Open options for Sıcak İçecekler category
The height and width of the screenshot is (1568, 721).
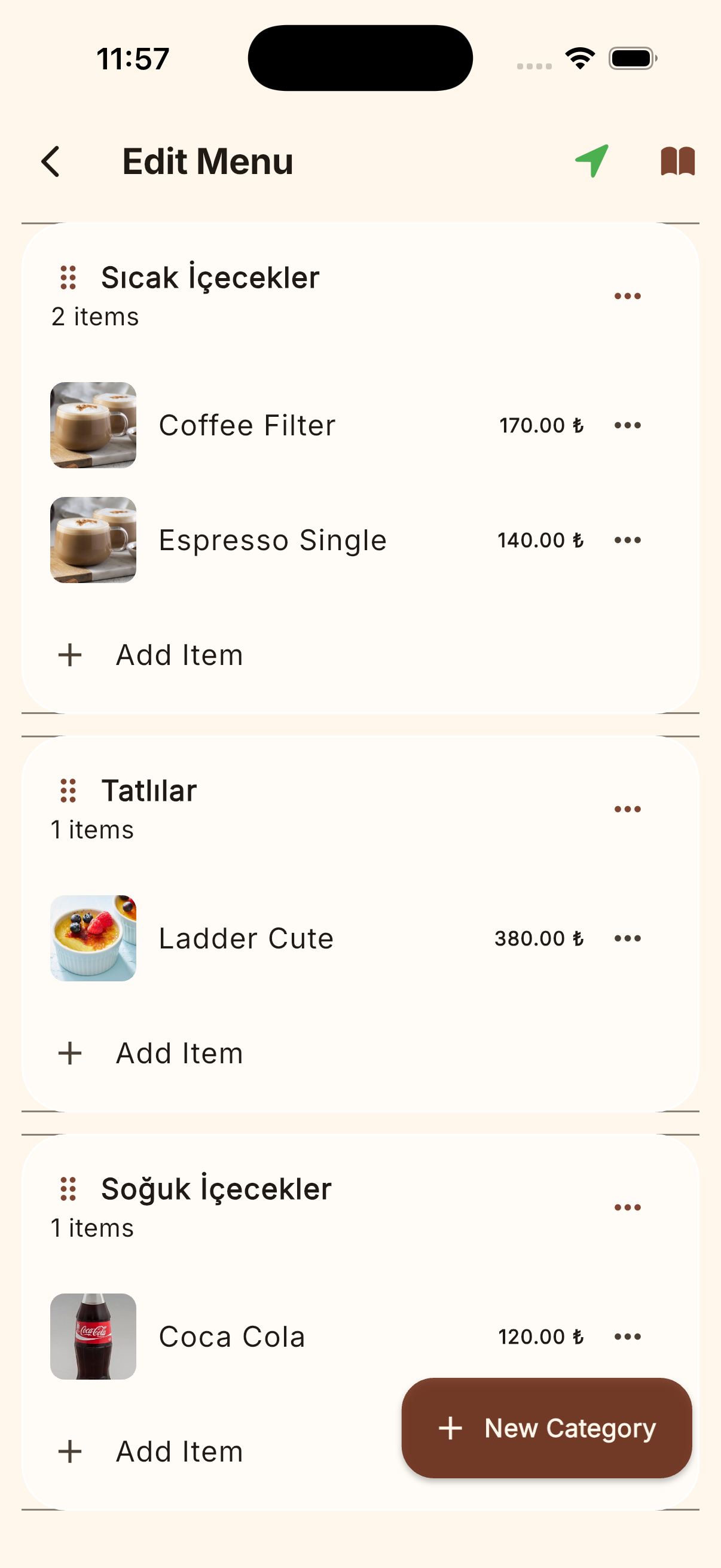coord(627,297)
